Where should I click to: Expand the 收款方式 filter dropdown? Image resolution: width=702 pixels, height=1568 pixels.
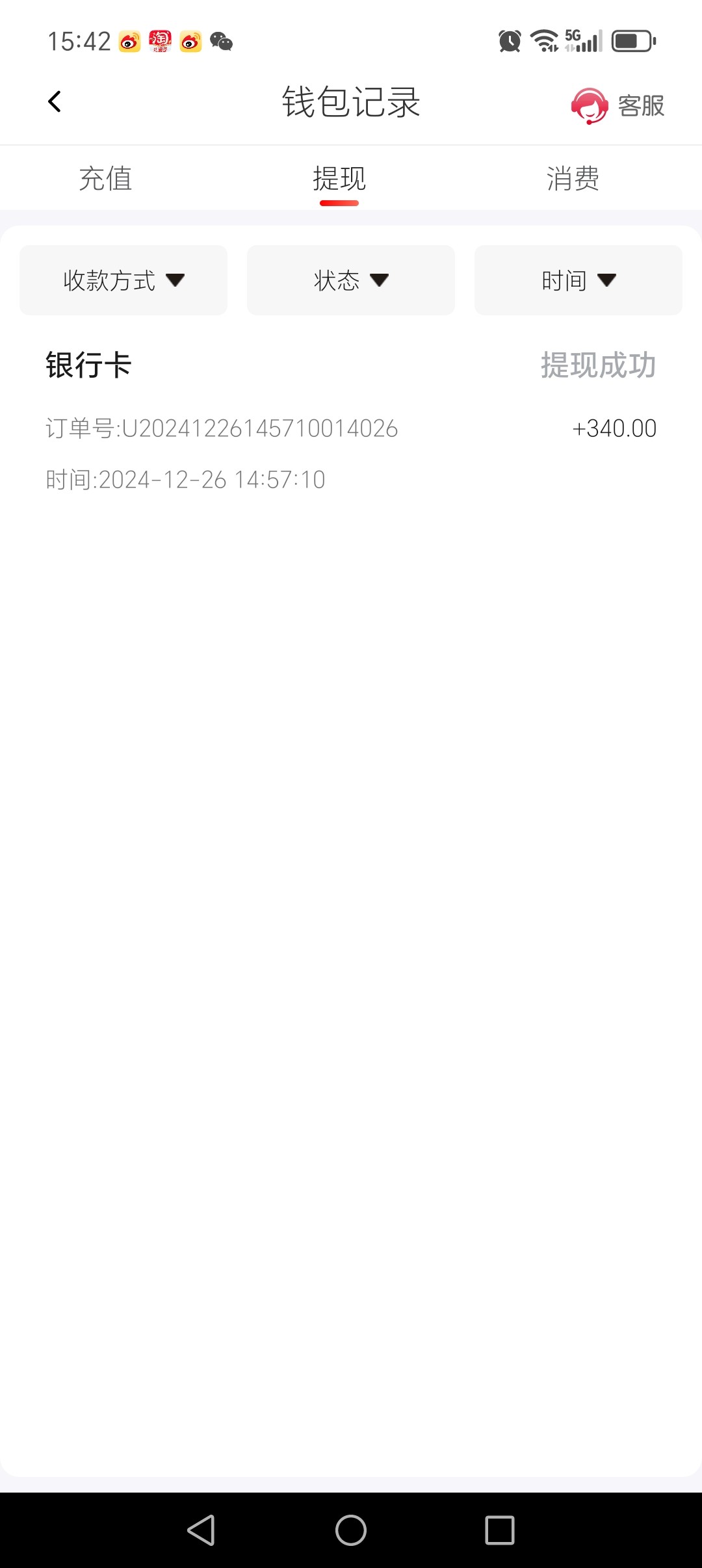pyautogui.click(x=123, y=280)
